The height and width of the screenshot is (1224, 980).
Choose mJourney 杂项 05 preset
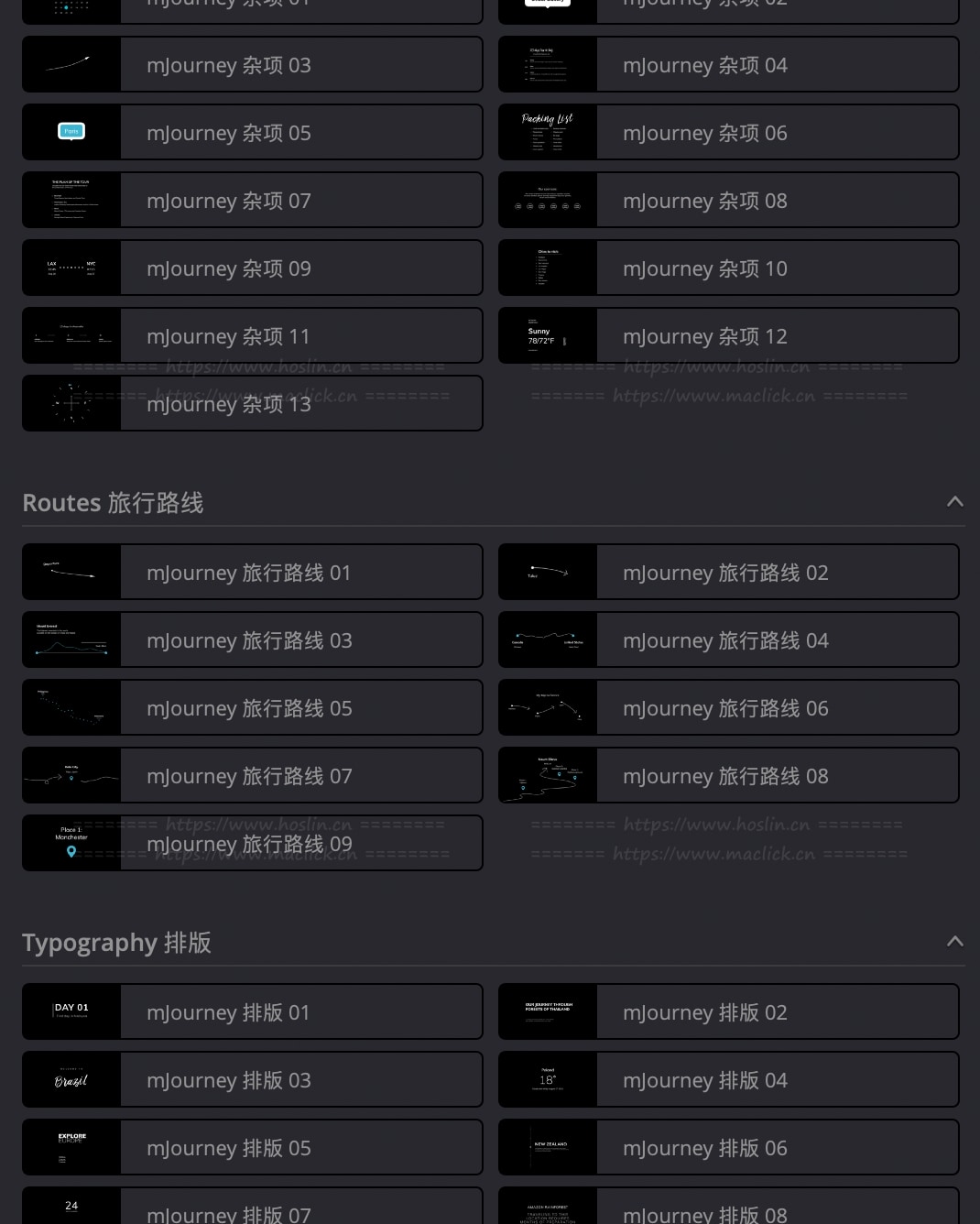click(252, 133)
